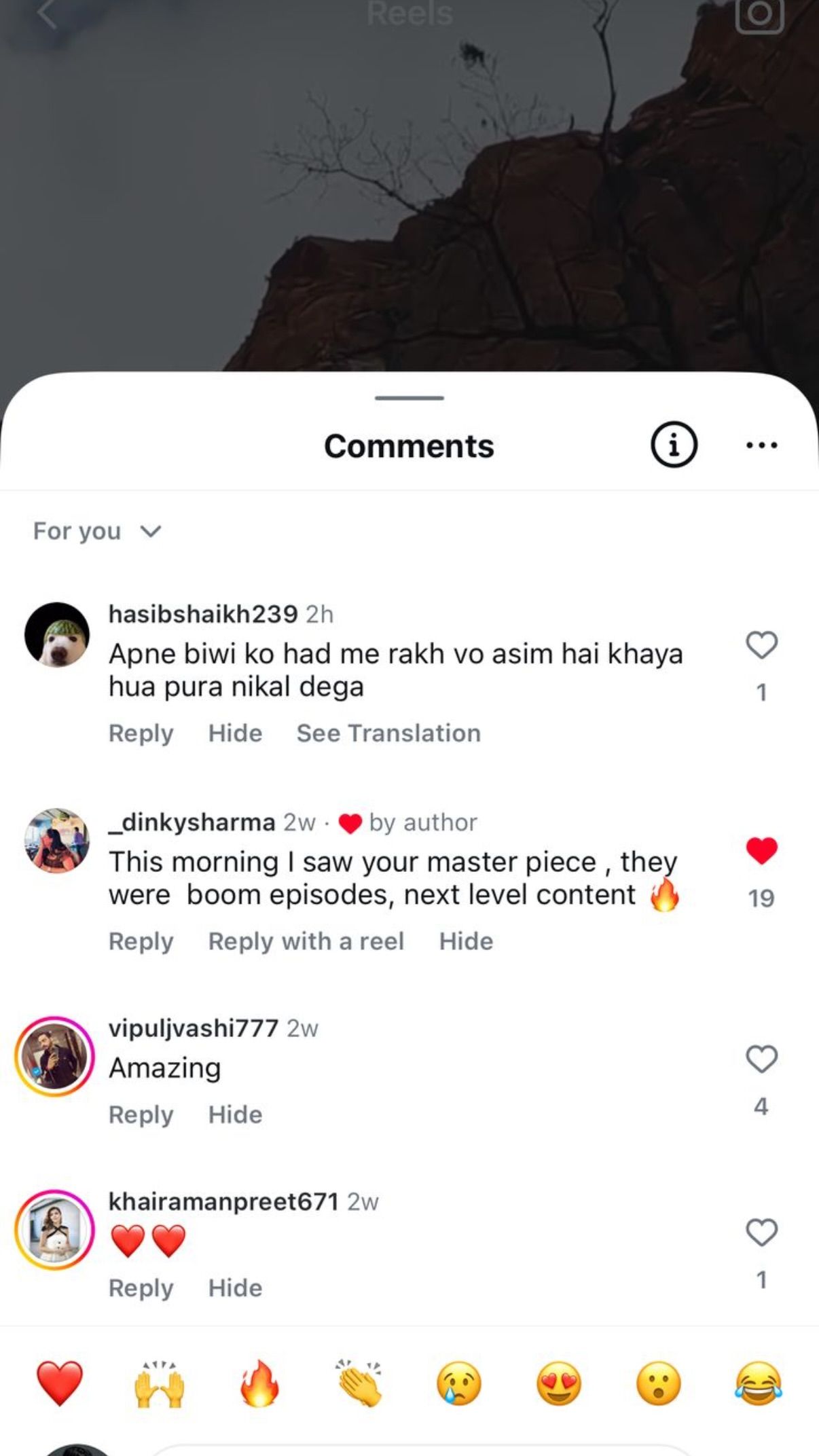
Task: Like hasibshaikh239's comment
Action: pyautogui.click(x=761, y=645)
